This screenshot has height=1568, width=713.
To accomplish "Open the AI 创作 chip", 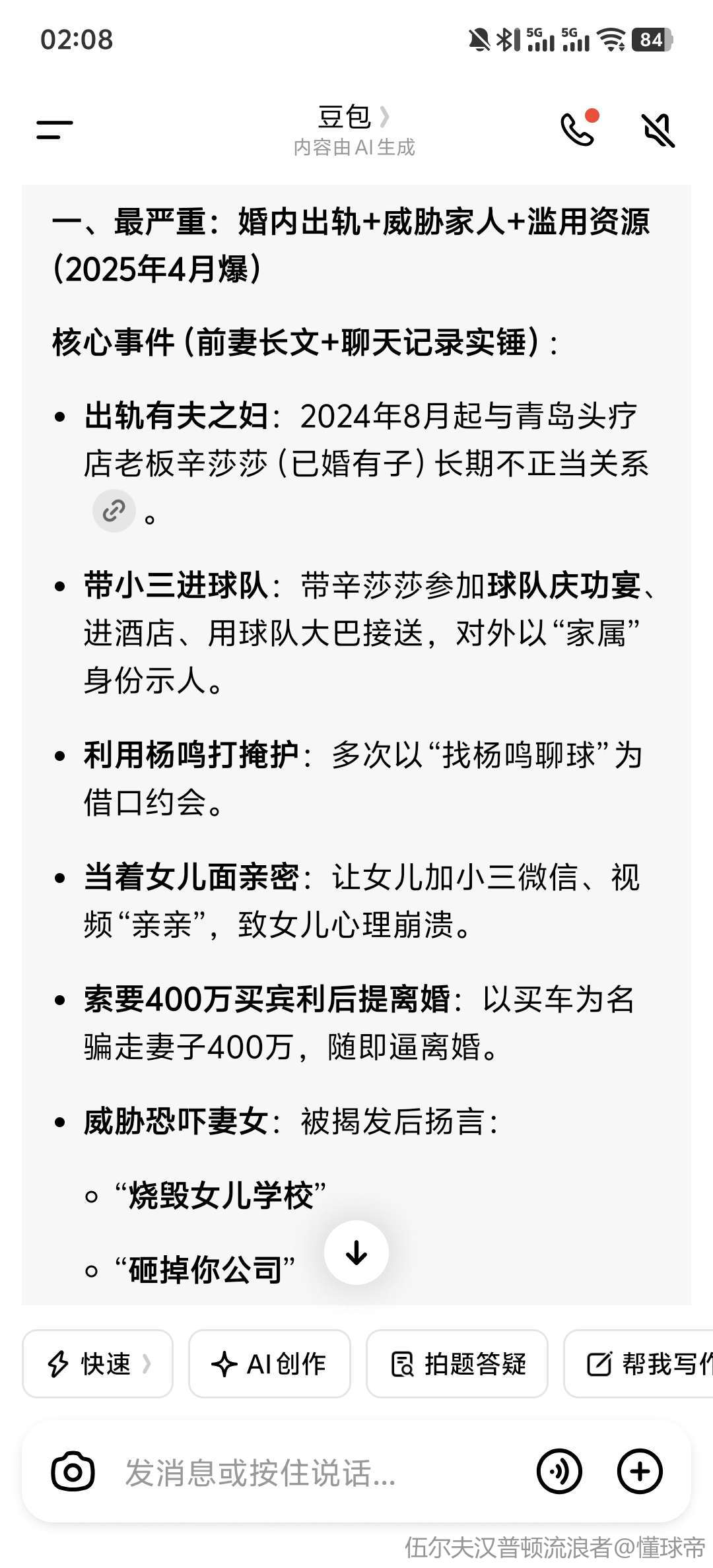I will coord(269,1363).
